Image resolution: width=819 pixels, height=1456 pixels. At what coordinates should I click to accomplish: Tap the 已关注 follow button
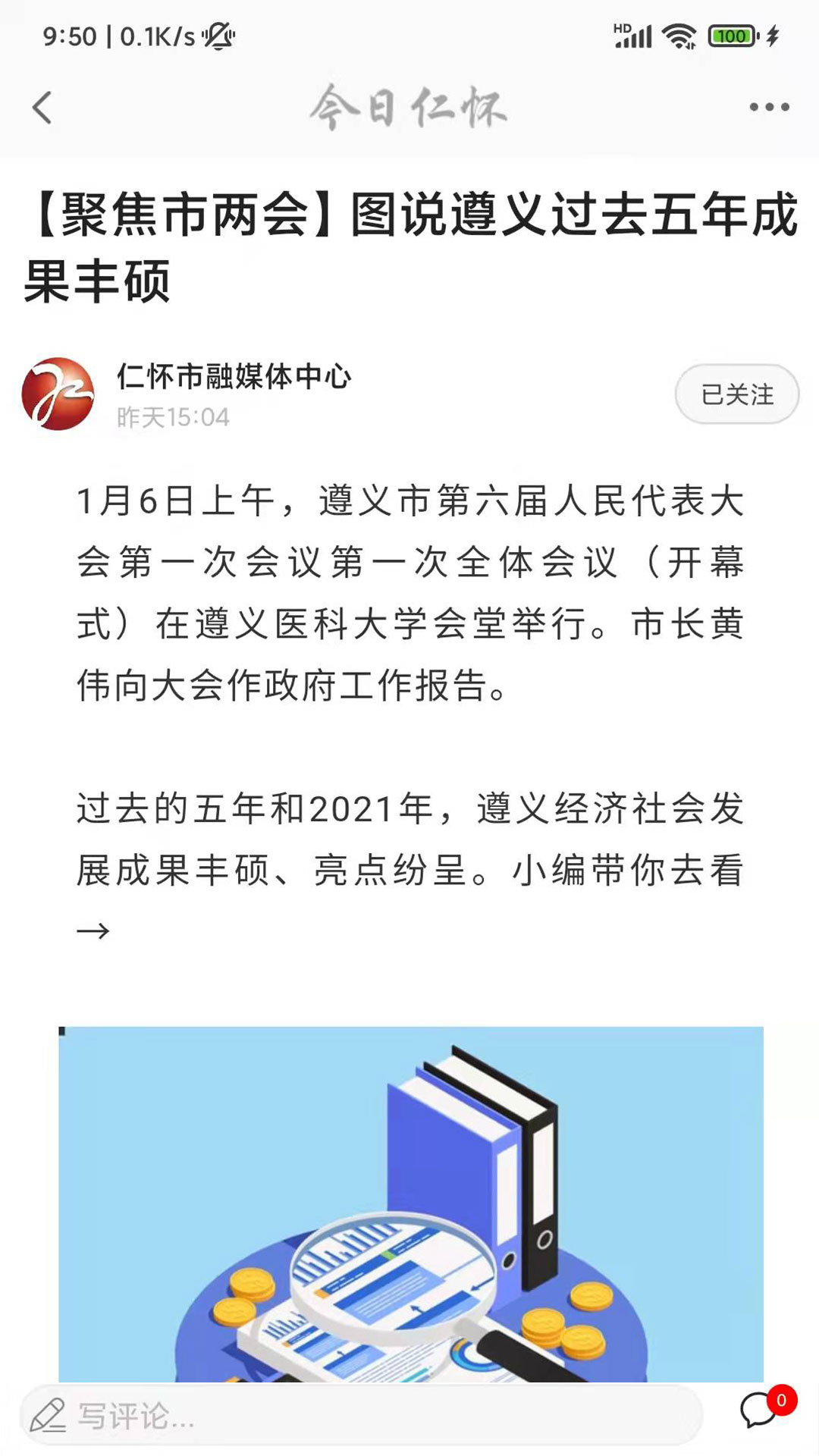pyautogui.click(x=736, y=394)
